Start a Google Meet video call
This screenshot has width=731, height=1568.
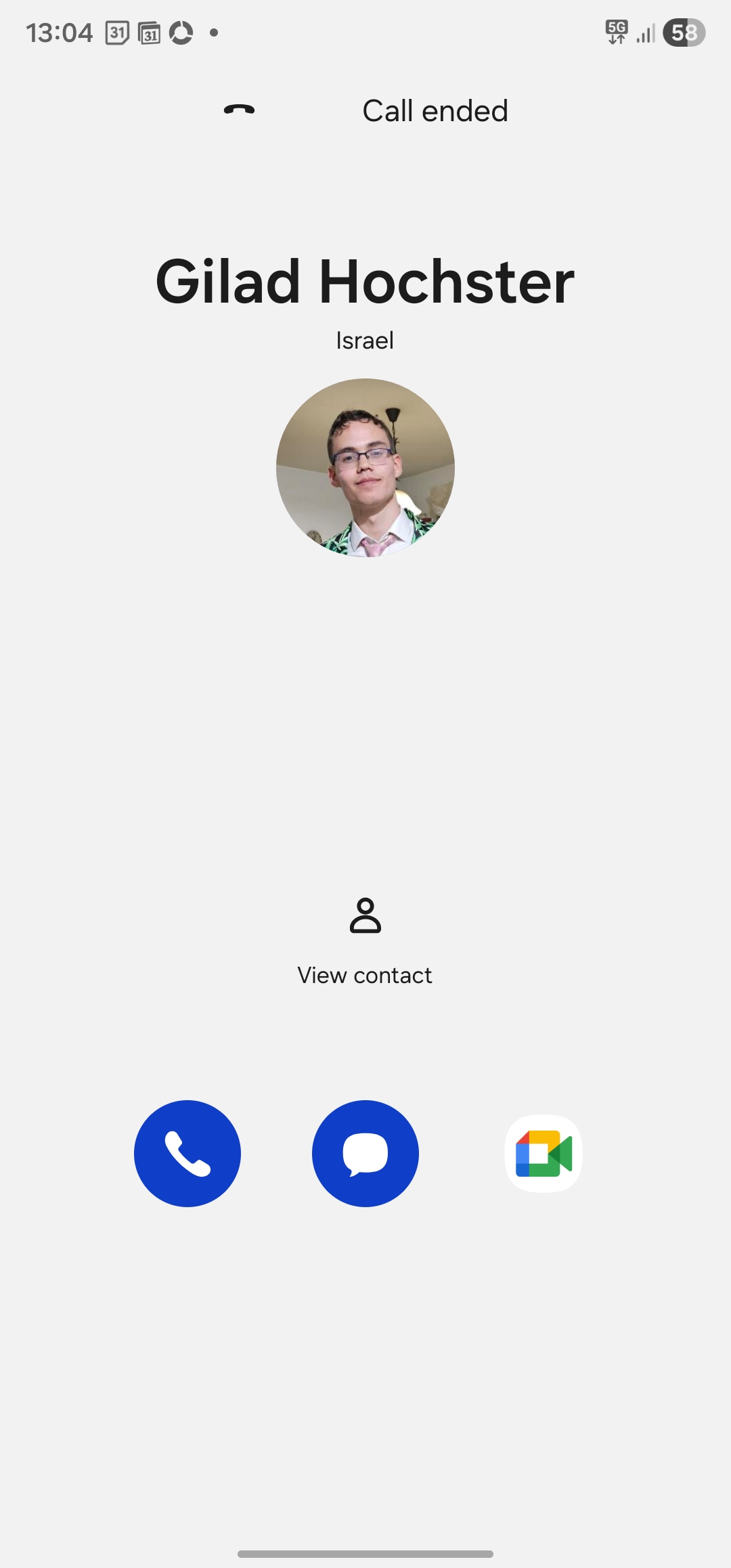point(544,1153)
